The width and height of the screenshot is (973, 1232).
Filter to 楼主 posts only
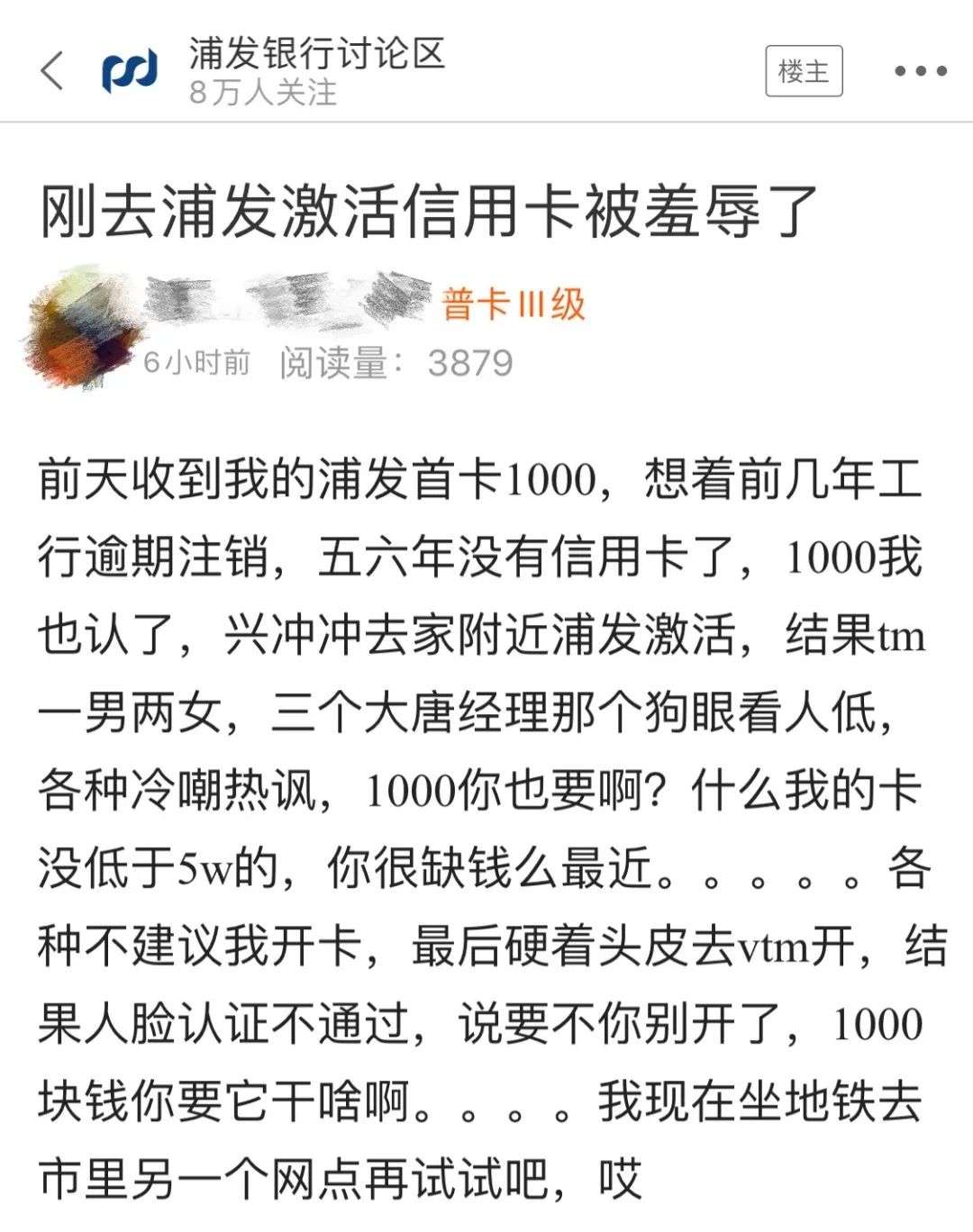(803, 71)
